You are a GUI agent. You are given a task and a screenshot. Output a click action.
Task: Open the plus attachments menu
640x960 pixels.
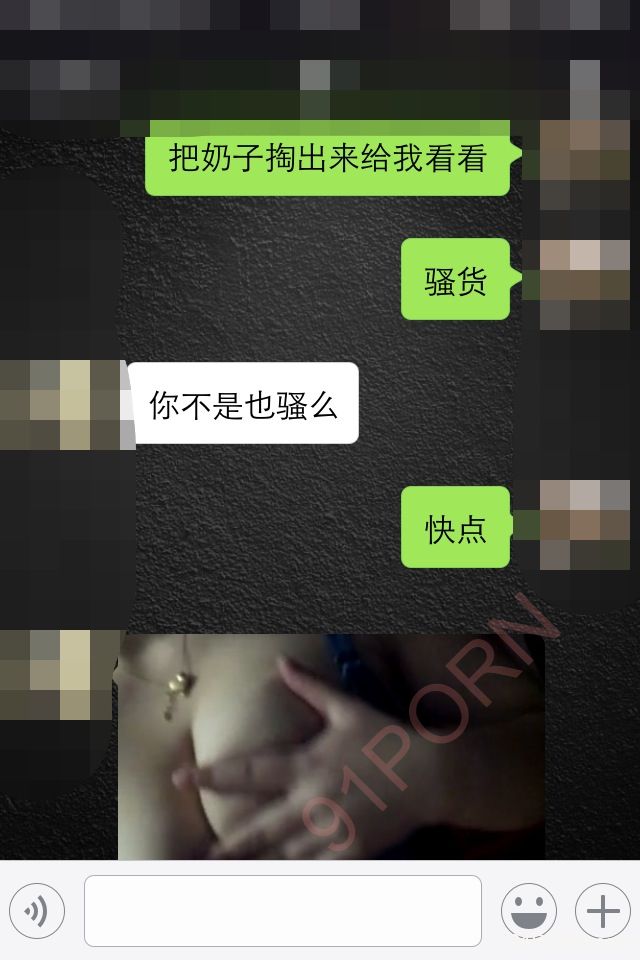pyautogui.click(x=602, y=911)
